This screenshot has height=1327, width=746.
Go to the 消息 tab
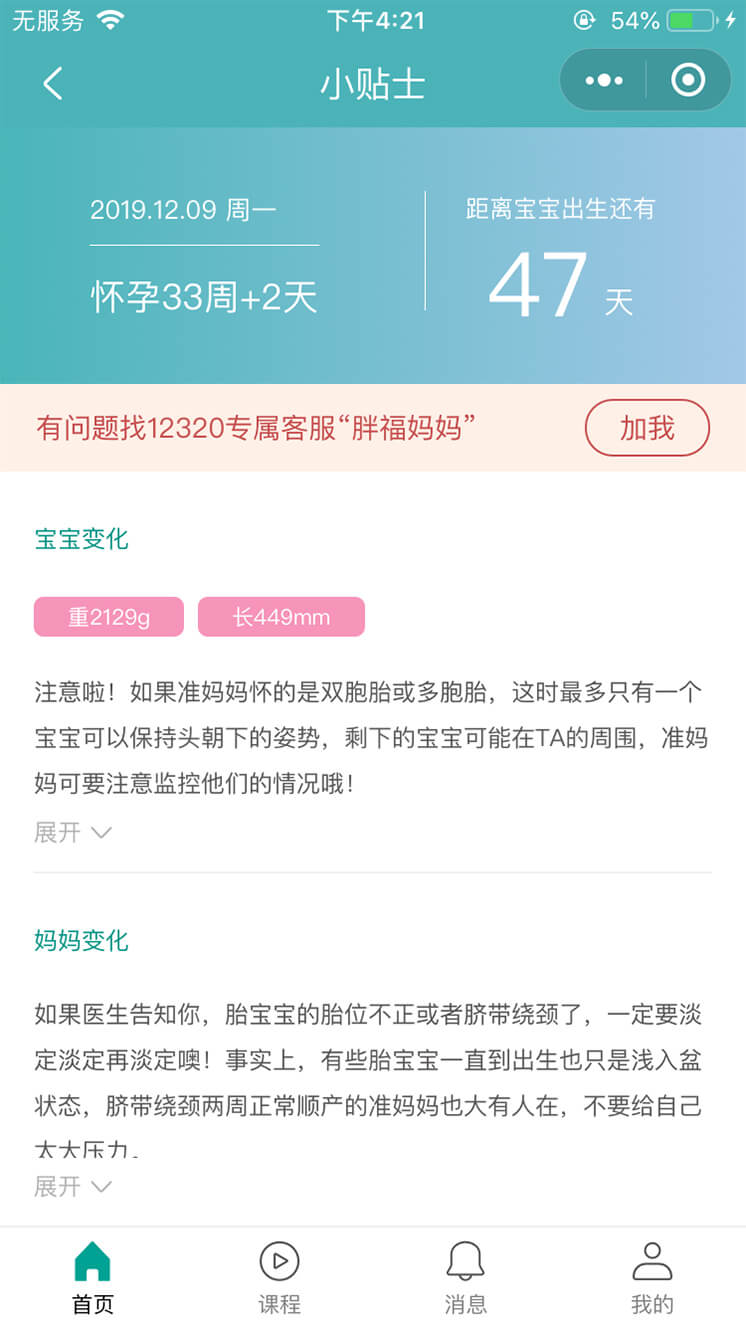[465, 1277]
